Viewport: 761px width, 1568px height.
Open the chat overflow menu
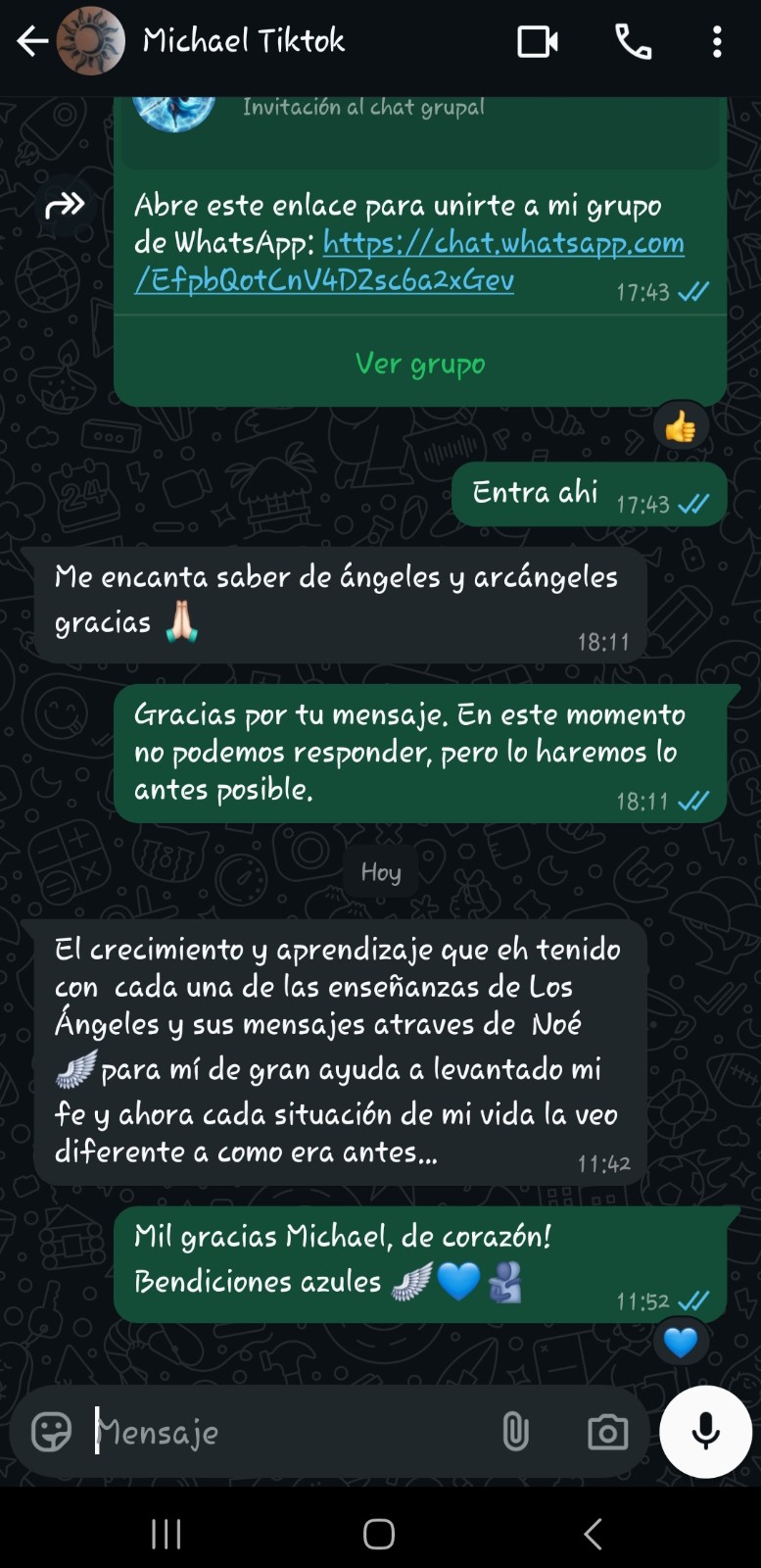(717, 41)
